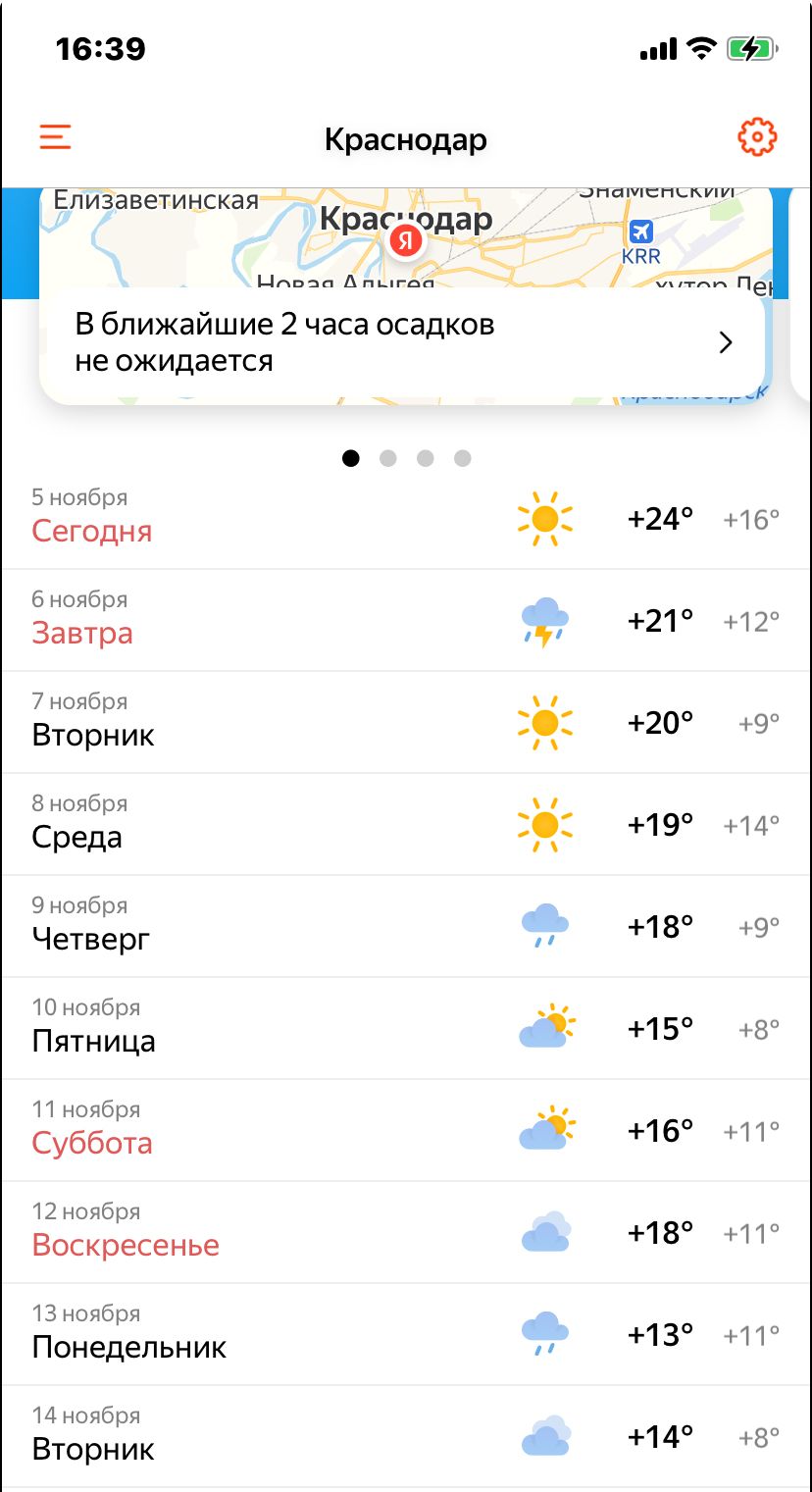Open the 14 ноября Вторник forecast

click(406, 1436)
